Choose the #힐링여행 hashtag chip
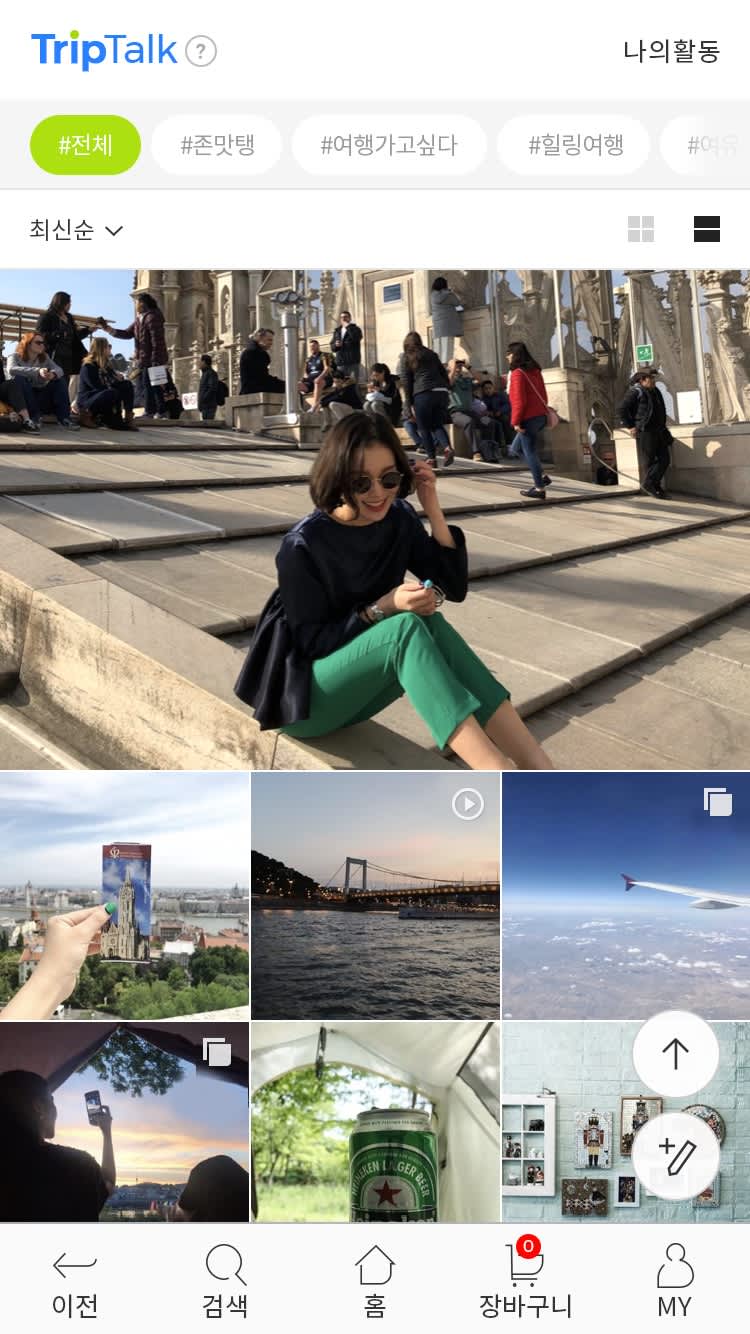 [576, 145]
